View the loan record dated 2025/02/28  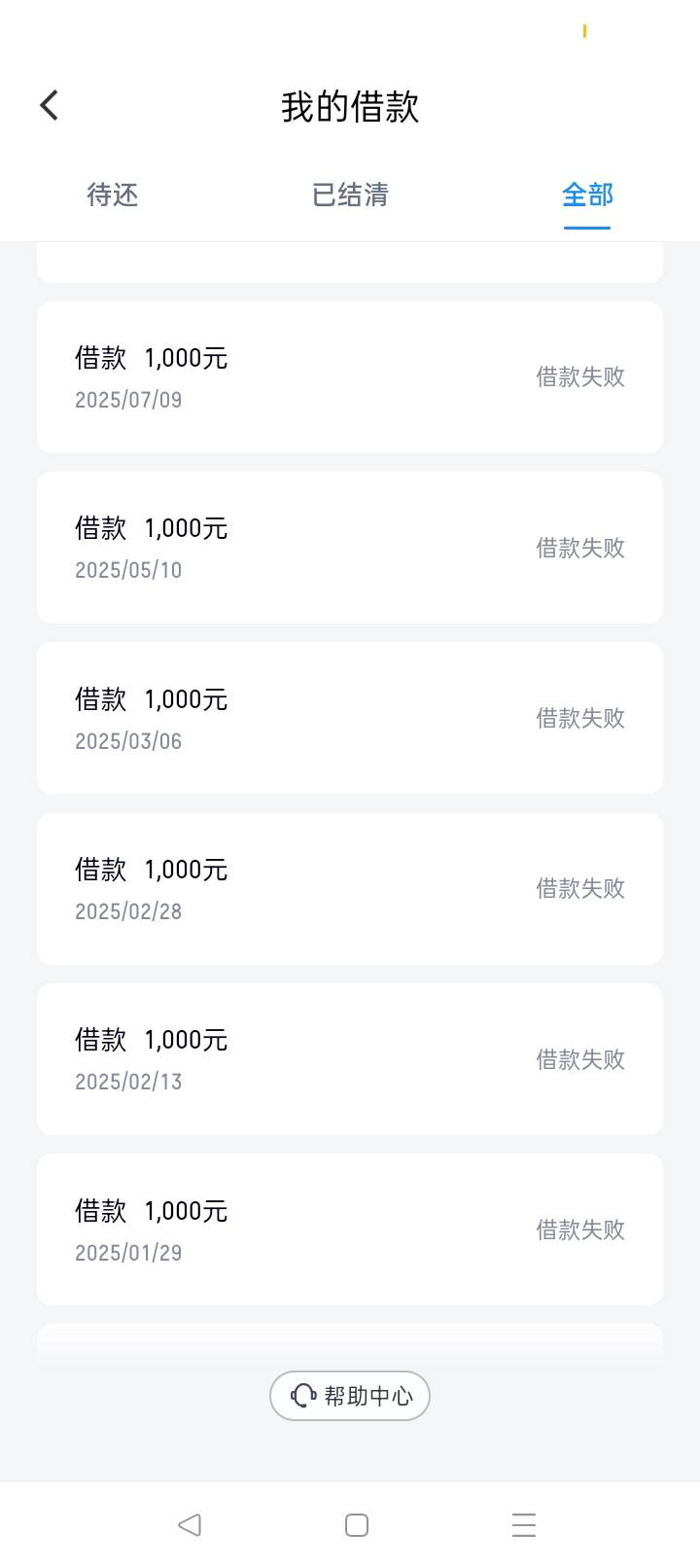pyautogui.click(x=350, y=889)
